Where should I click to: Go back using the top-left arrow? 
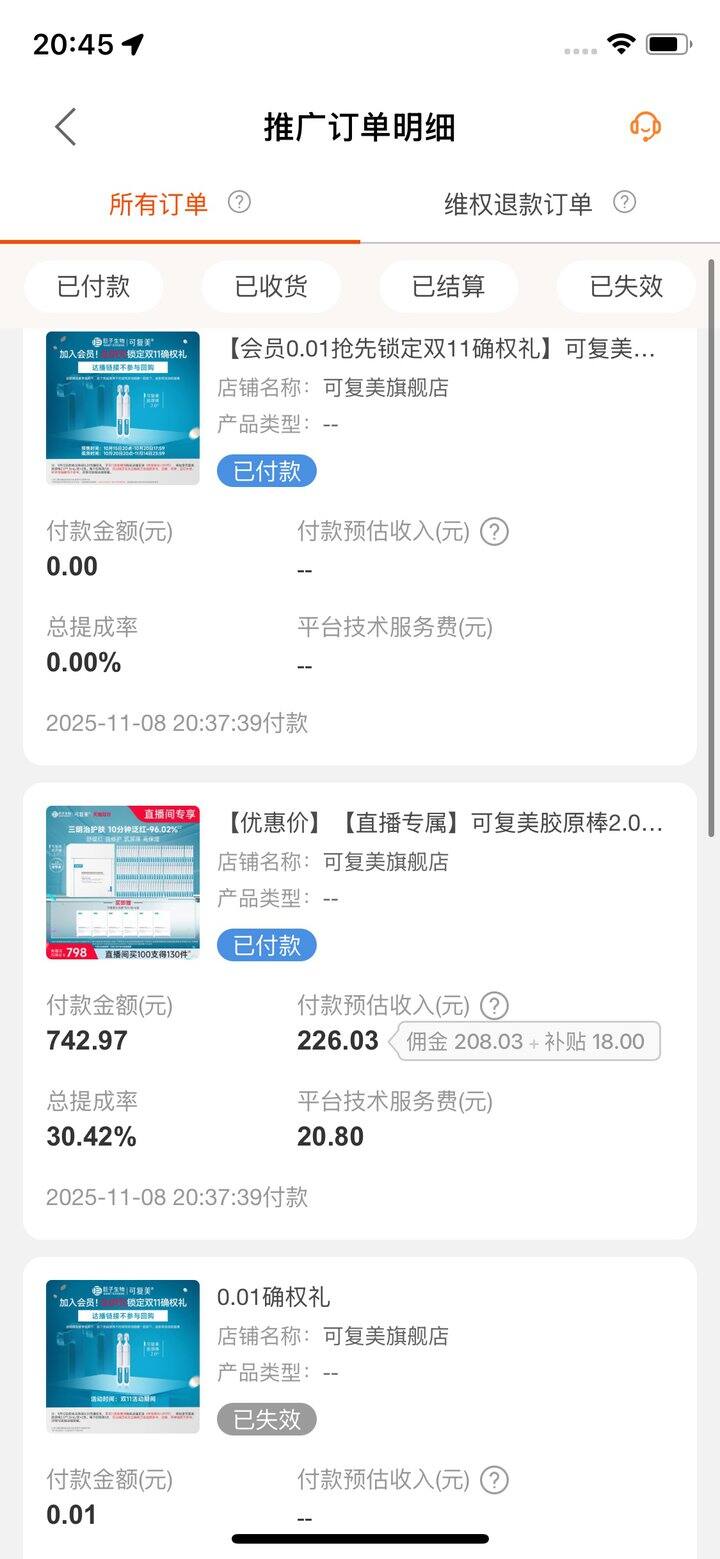pos(66,127)
